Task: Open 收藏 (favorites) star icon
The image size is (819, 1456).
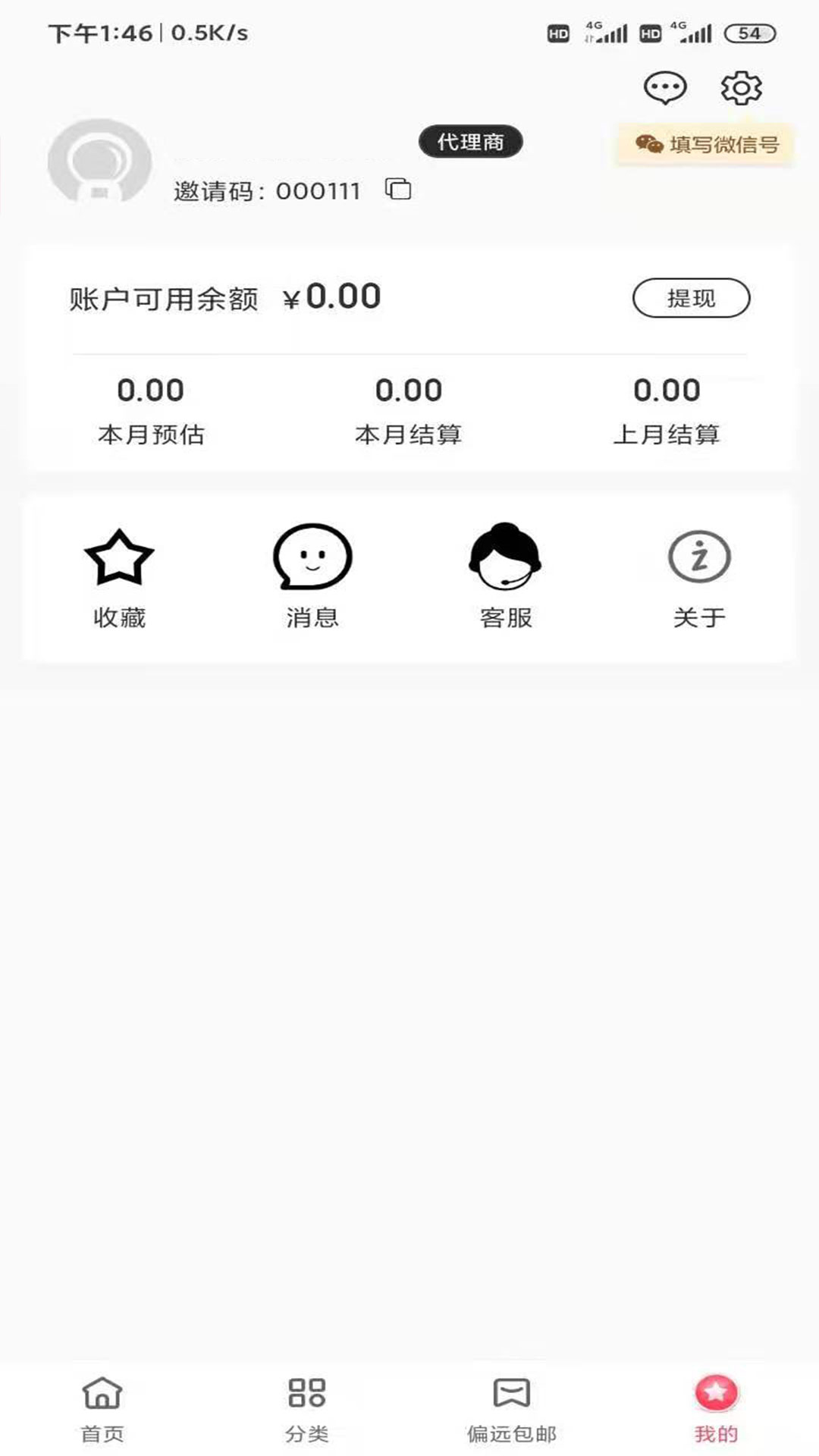Action: pyautogui.click(x=118, y=559)
